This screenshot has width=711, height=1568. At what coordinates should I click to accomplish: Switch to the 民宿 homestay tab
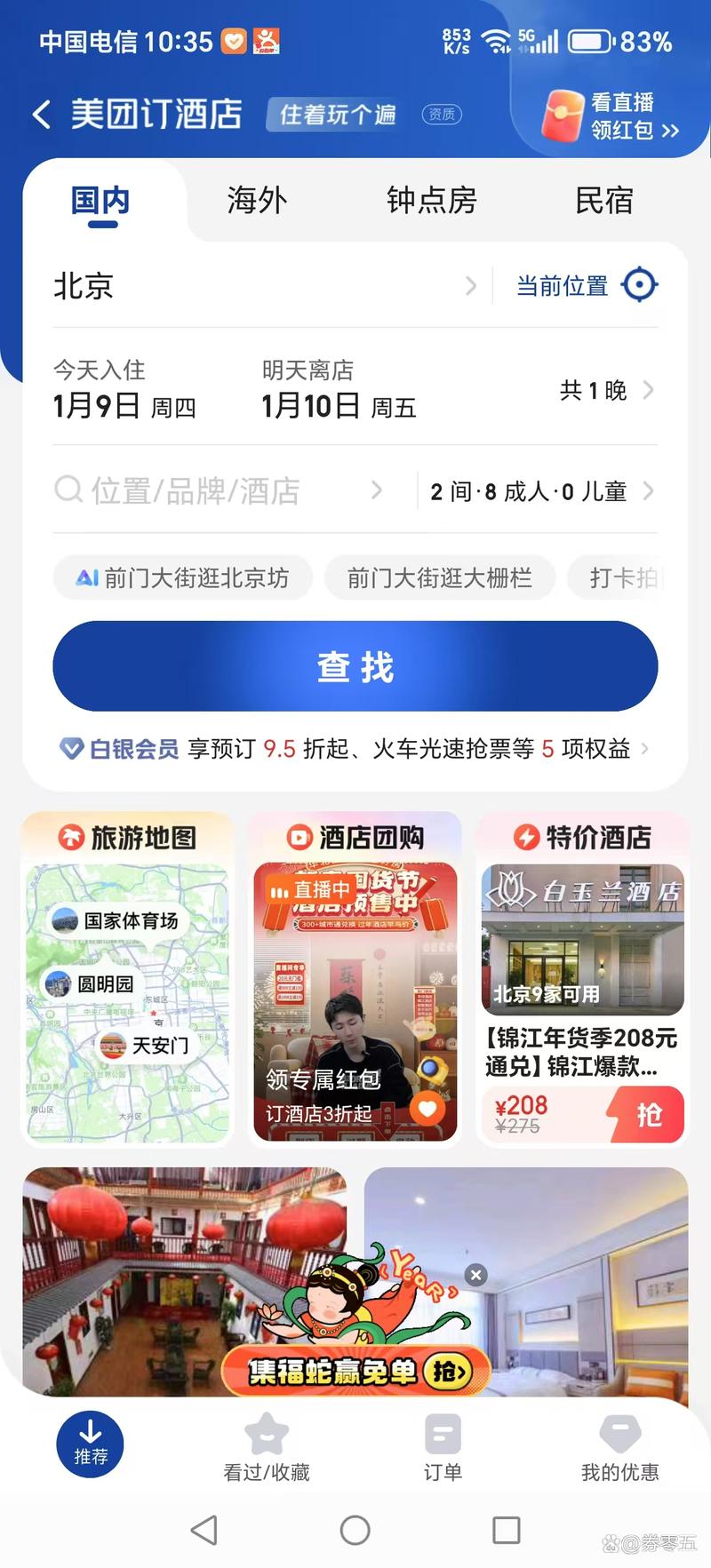pos(604,201)
